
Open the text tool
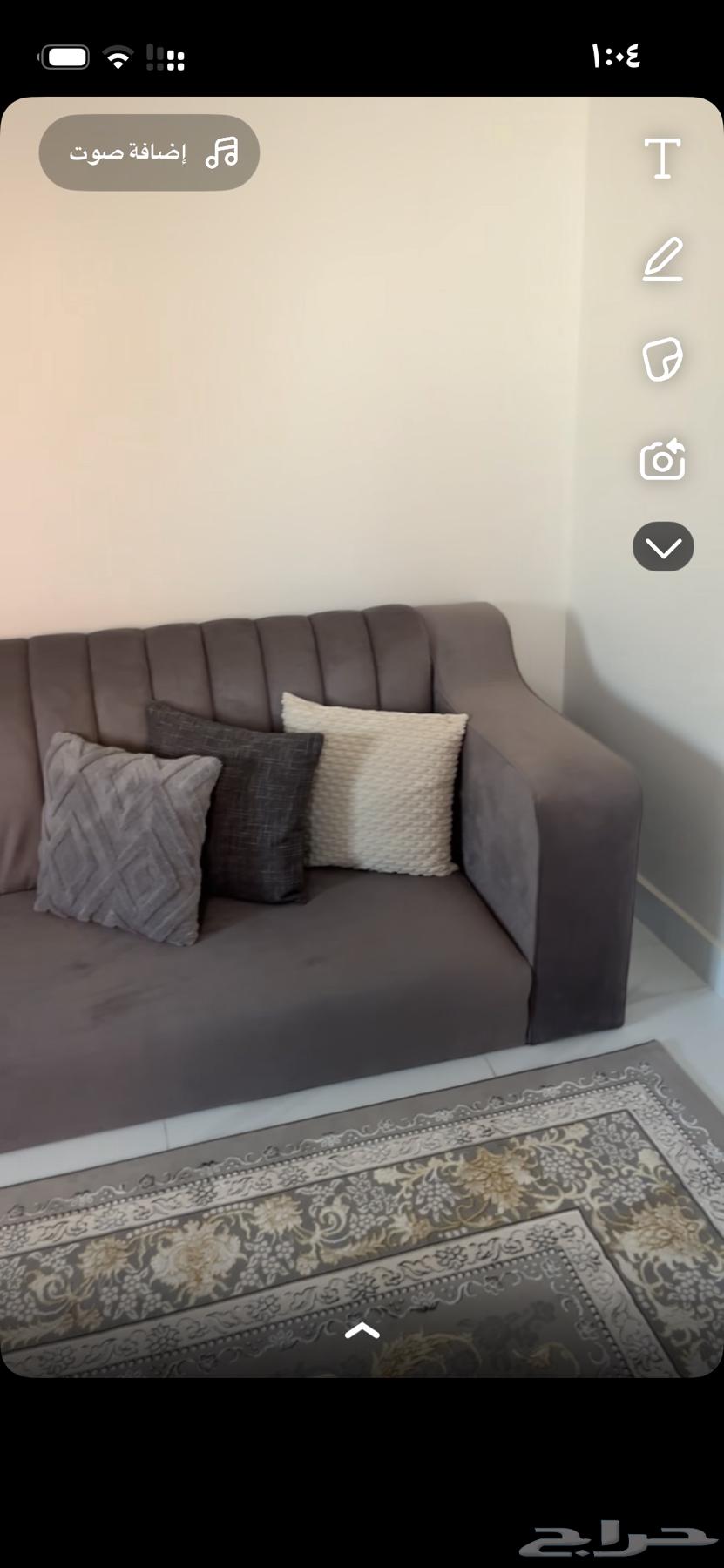[662, 159]
